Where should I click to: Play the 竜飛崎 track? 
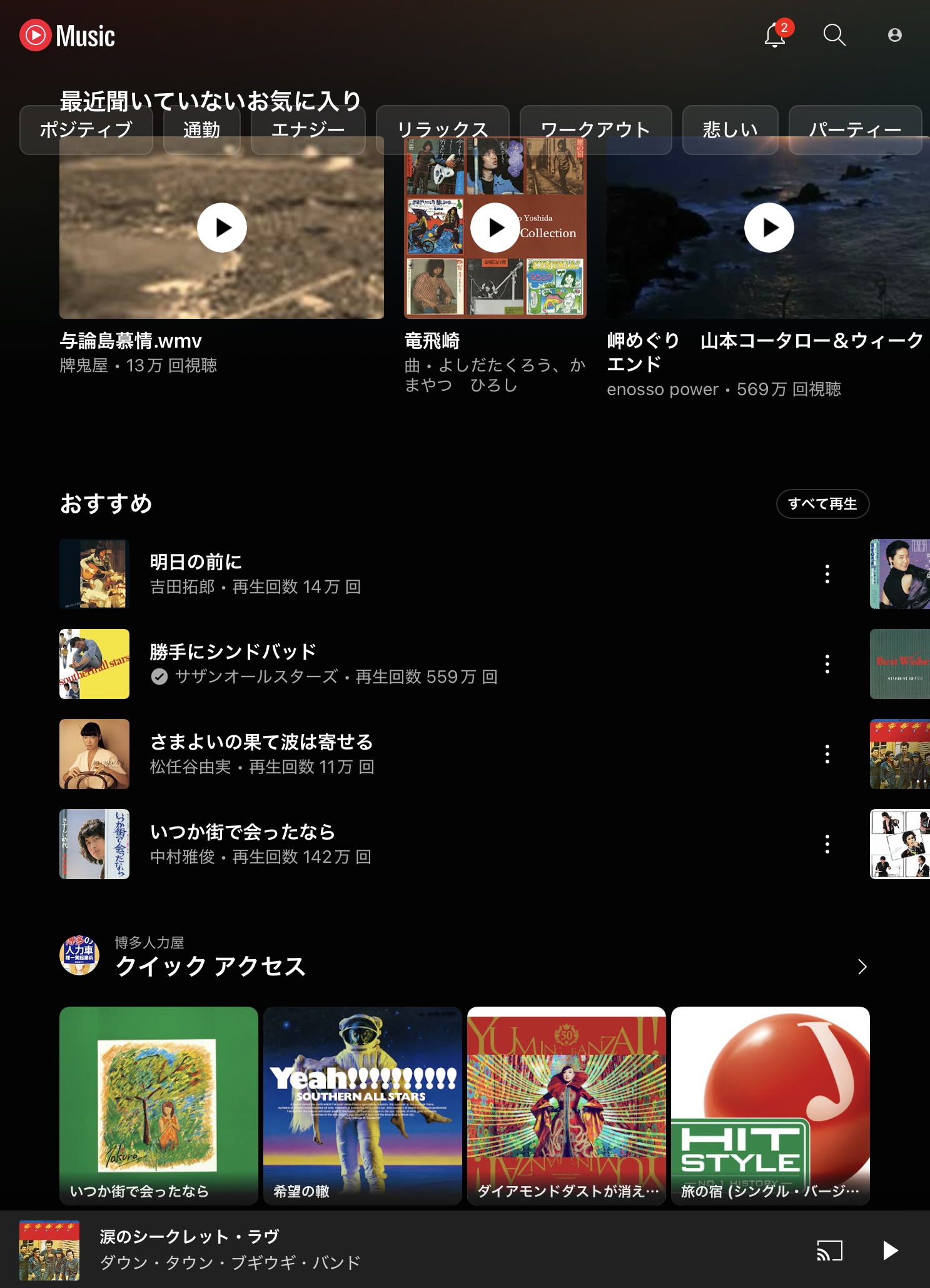point(495,228)
